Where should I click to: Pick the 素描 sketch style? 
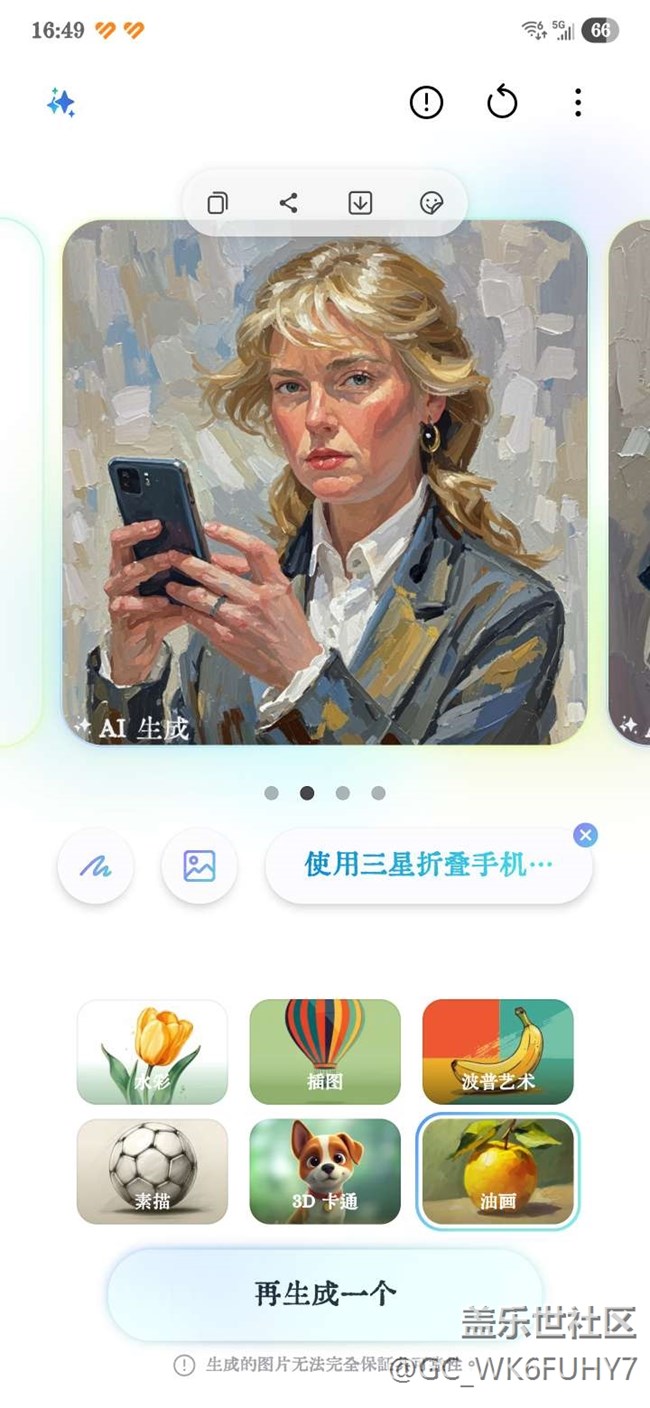(152, 1171)
